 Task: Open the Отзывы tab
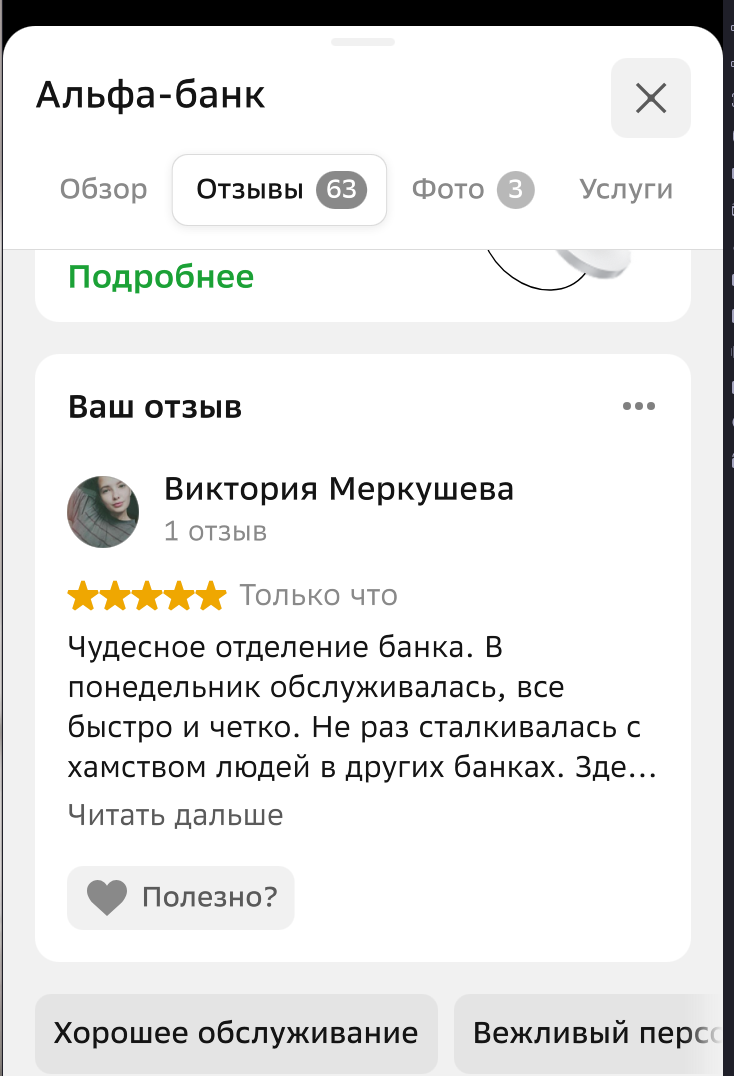click(279, 189)
